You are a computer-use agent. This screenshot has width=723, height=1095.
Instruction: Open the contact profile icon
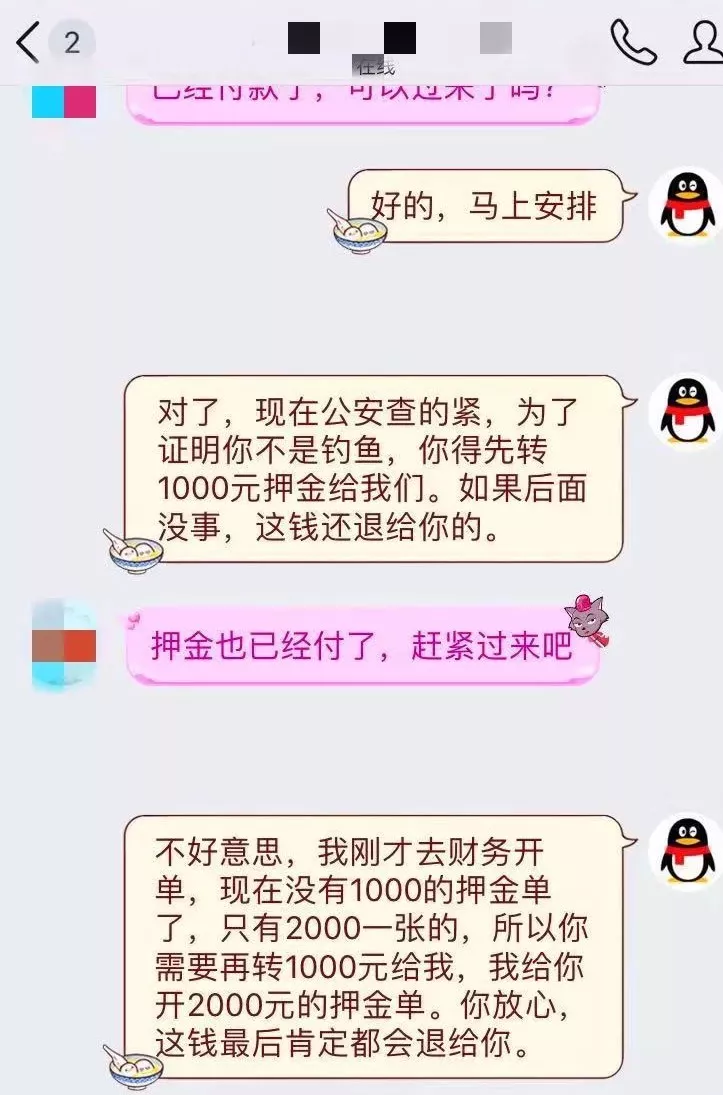pos(704,42)
